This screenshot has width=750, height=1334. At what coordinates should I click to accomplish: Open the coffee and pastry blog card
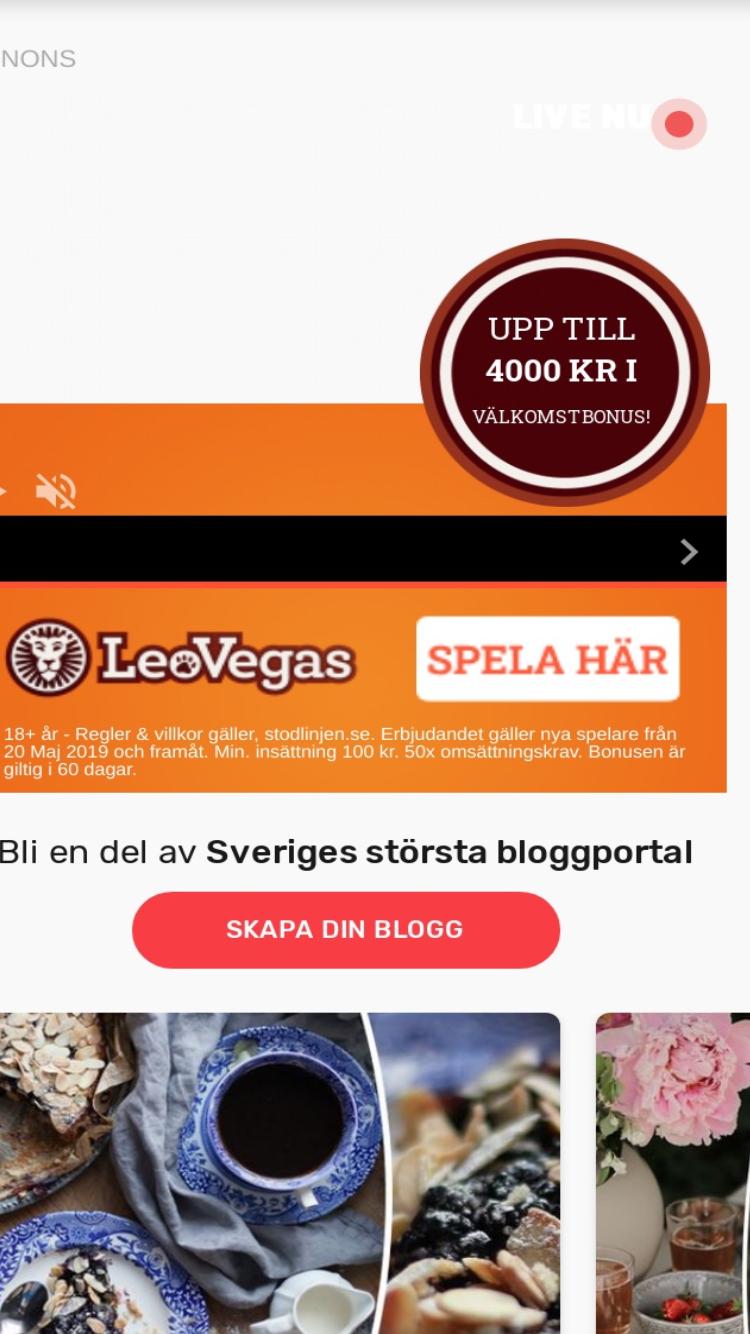tap(280, 1173)
